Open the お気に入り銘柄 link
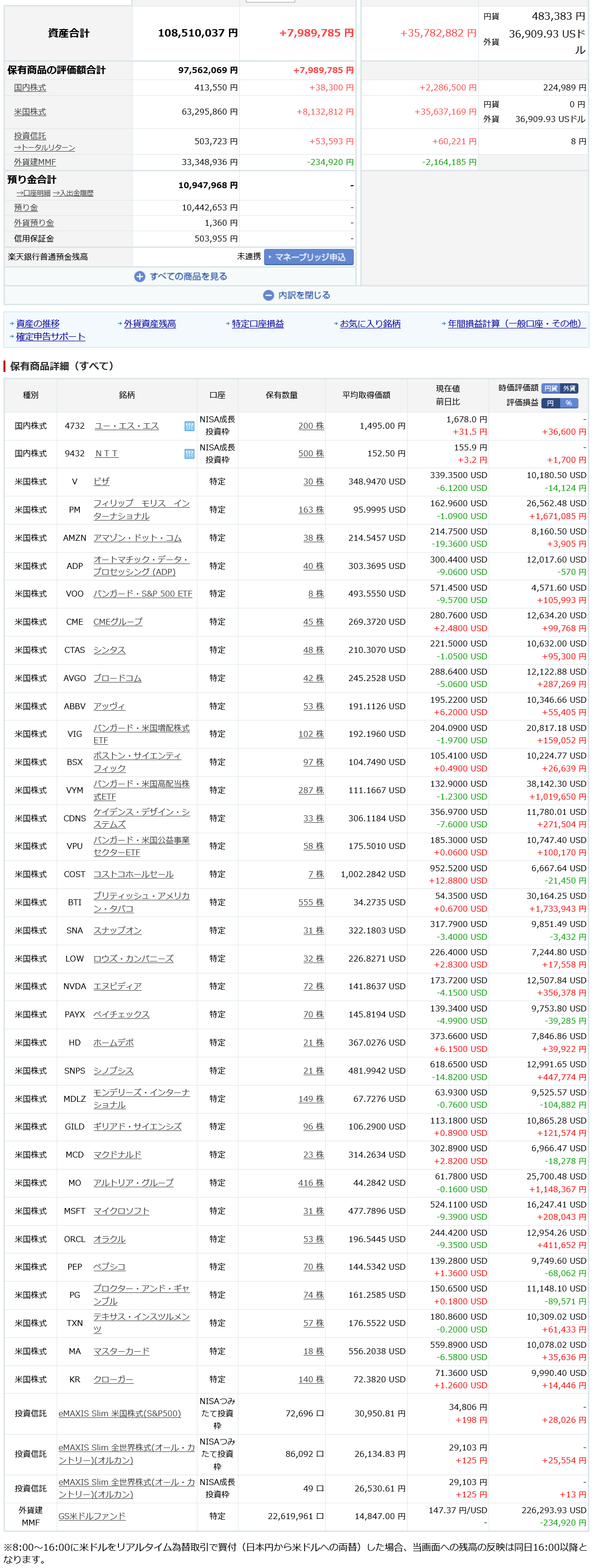Viewport: 608px width, 1568px height. [x=370, y=324]
